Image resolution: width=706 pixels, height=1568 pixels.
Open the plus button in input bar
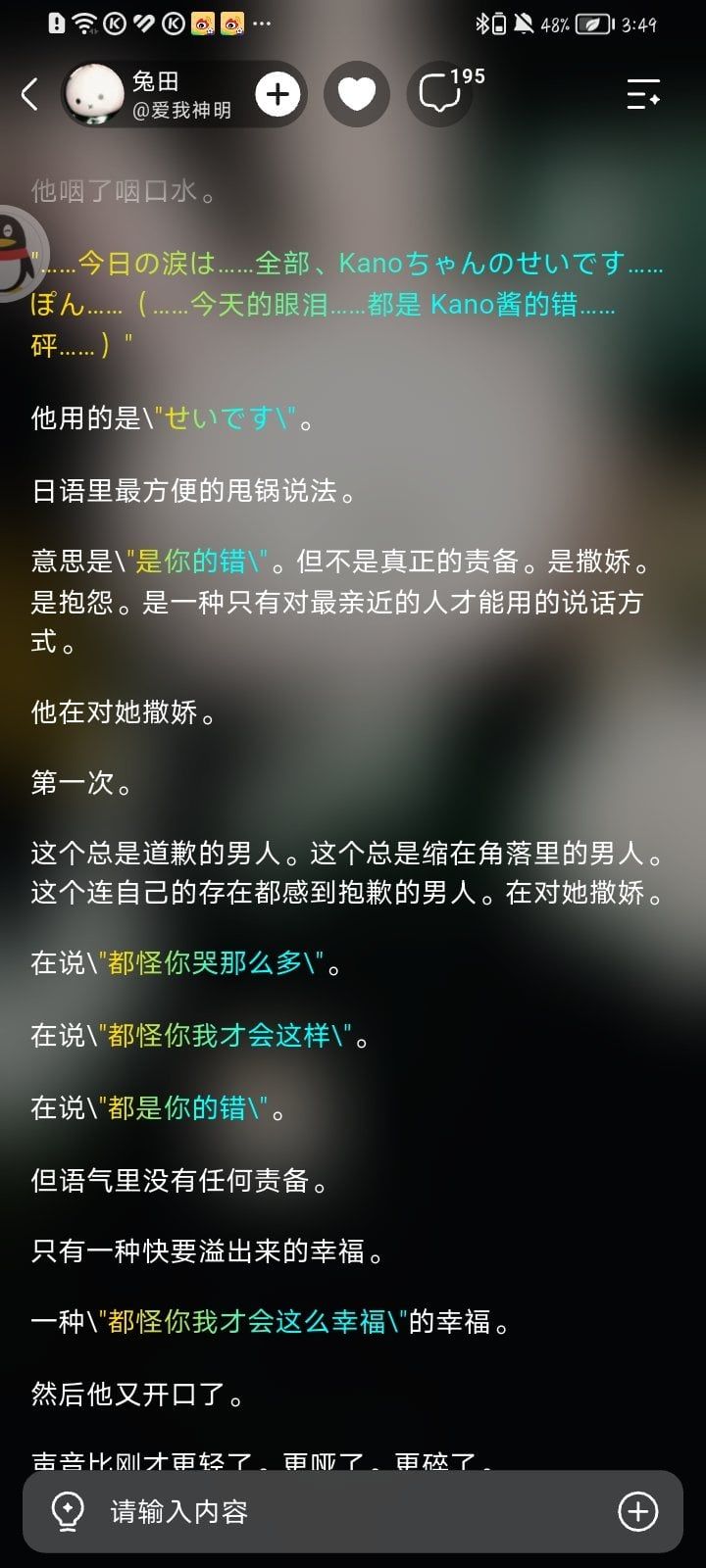click(637, 1511)
